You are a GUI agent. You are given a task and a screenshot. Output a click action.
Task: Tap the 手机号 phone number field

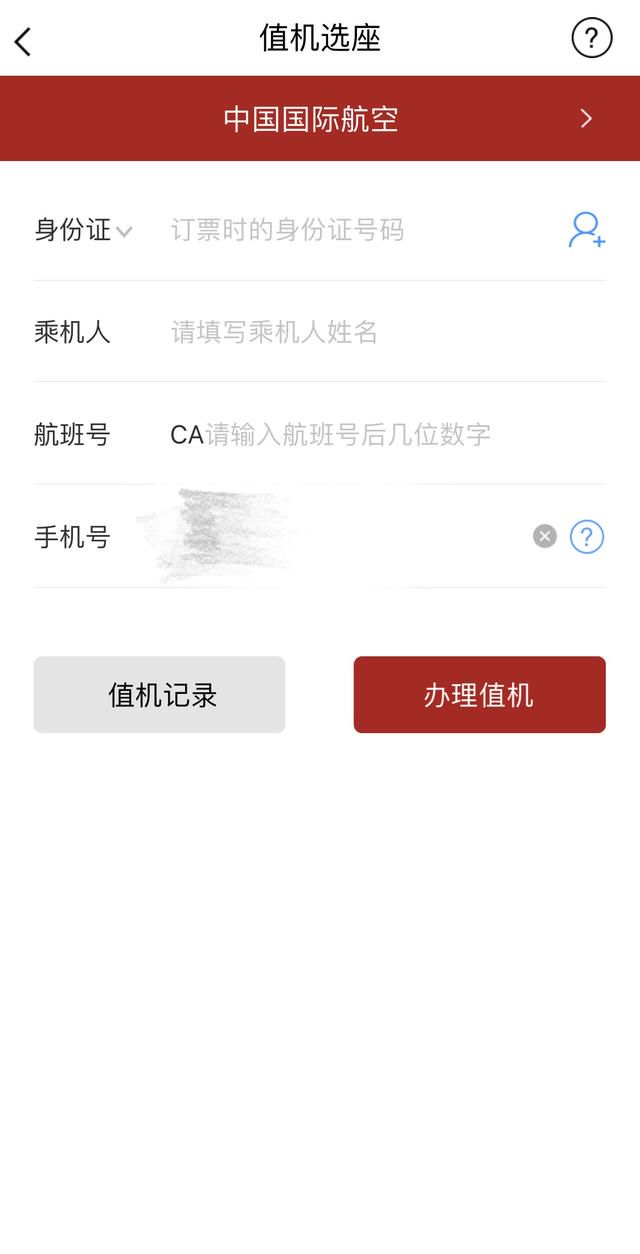tap(330, 537)
